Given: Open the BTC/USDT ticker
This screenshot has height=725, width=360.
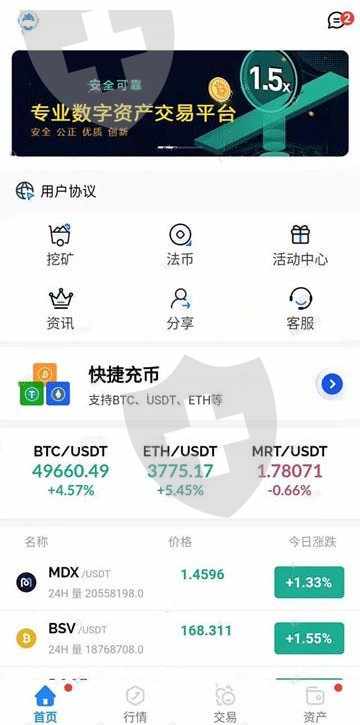Looking at the screenshot, I should pyautogui.click(x=71, y=471).
